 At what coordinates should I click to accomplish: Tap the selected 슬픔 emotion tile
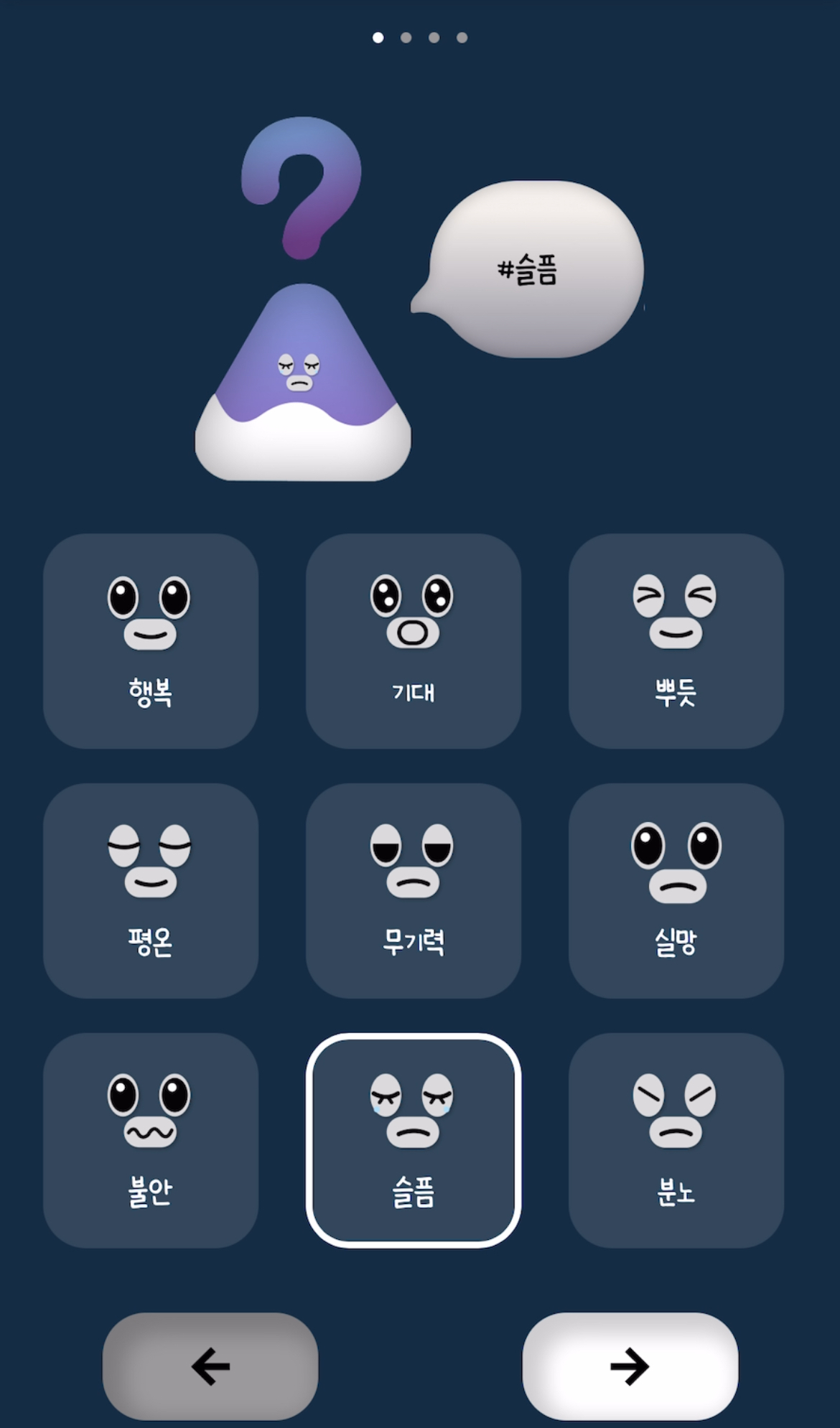414,1140
